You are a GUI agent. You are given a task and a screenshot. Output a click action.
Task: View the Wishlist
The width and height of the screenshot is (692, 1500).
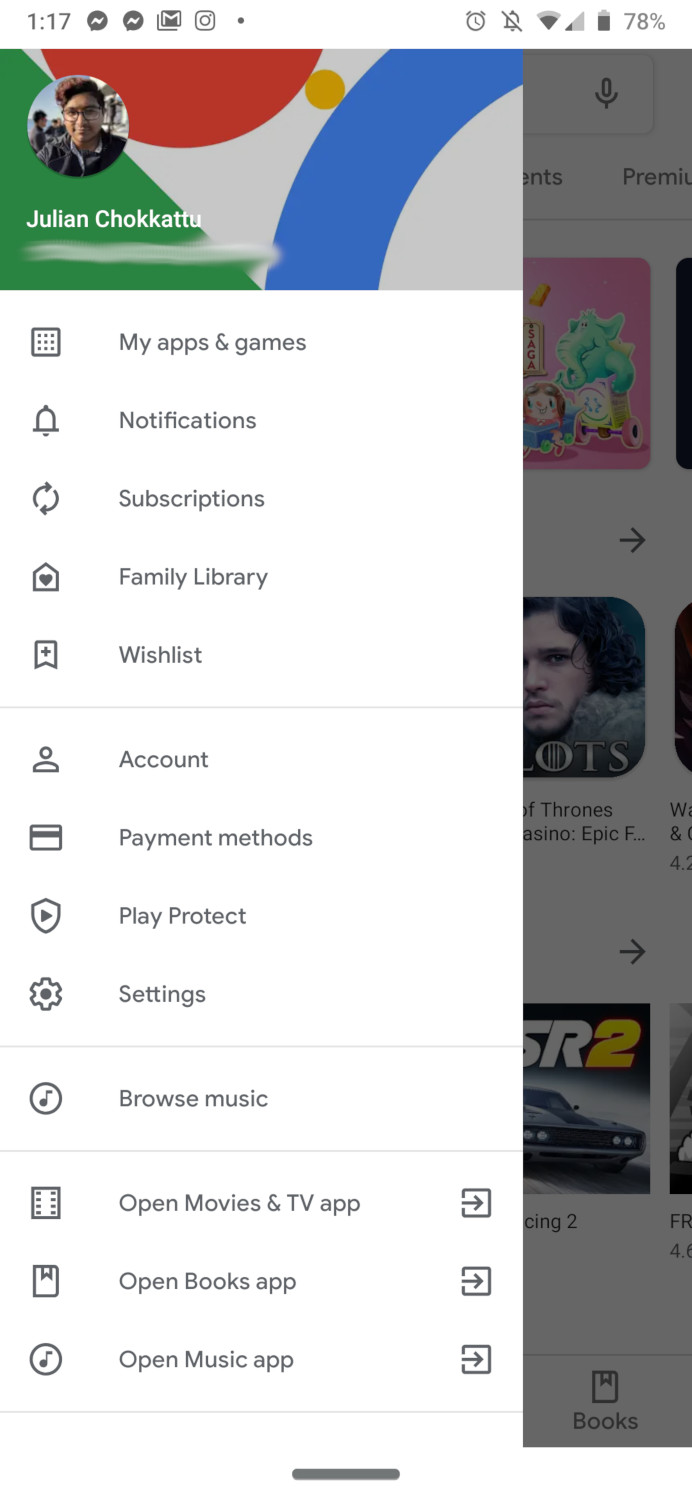coord(261,654)
